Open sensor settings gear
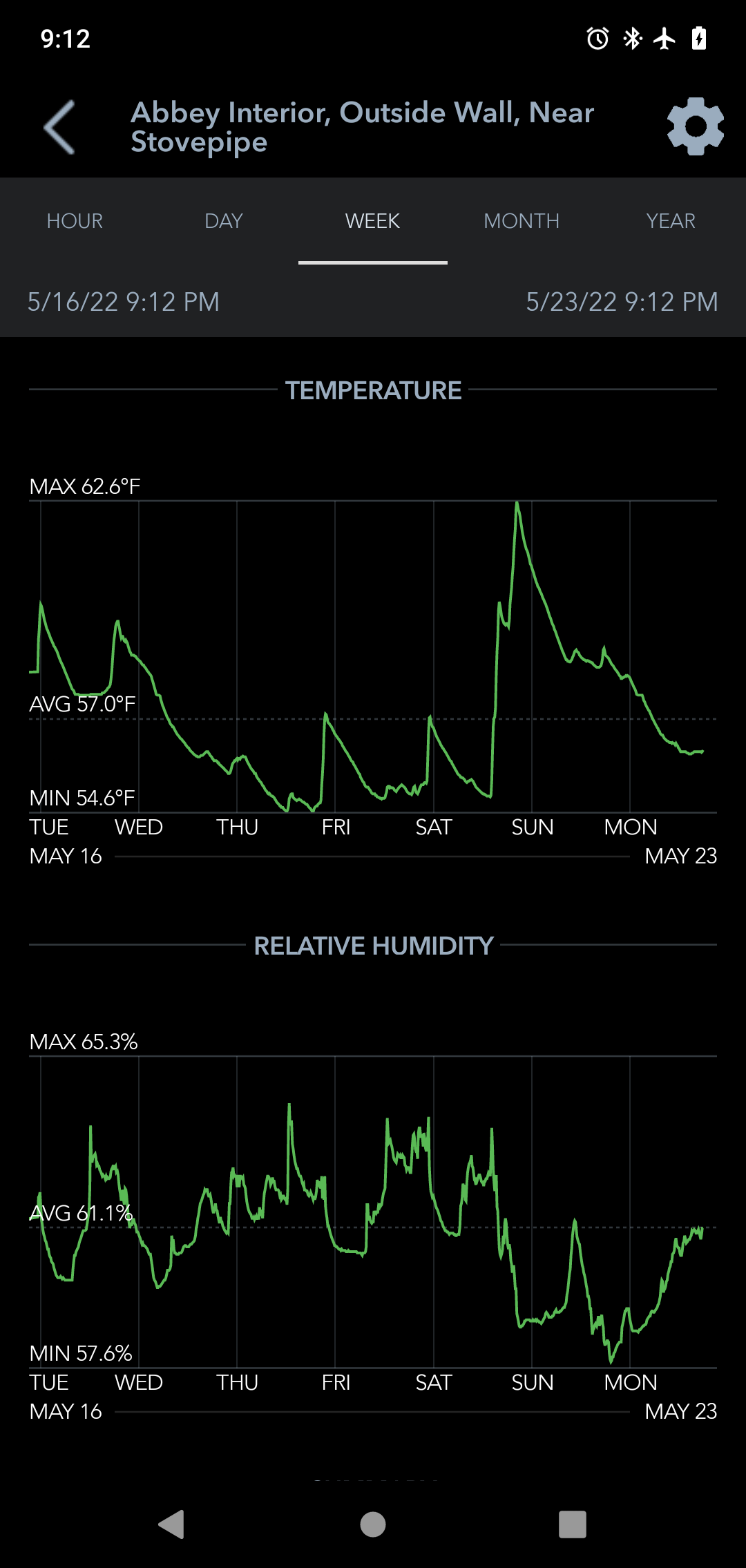 695,126
